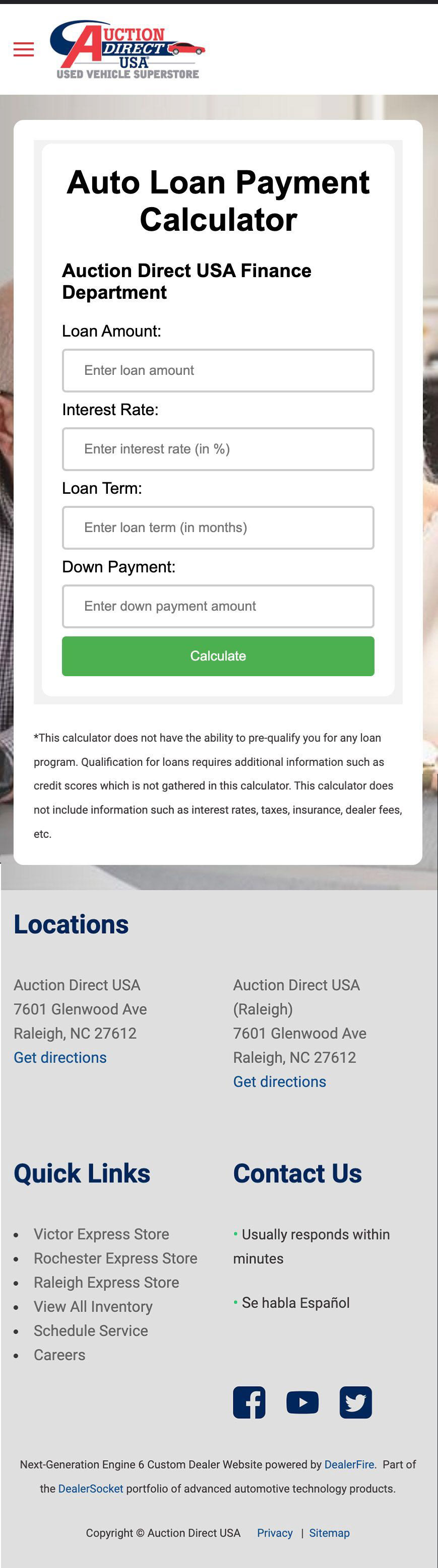Viewport: 438px width, 1568px height.
Task: View the Privacy policy
Action: [275, 1533]
